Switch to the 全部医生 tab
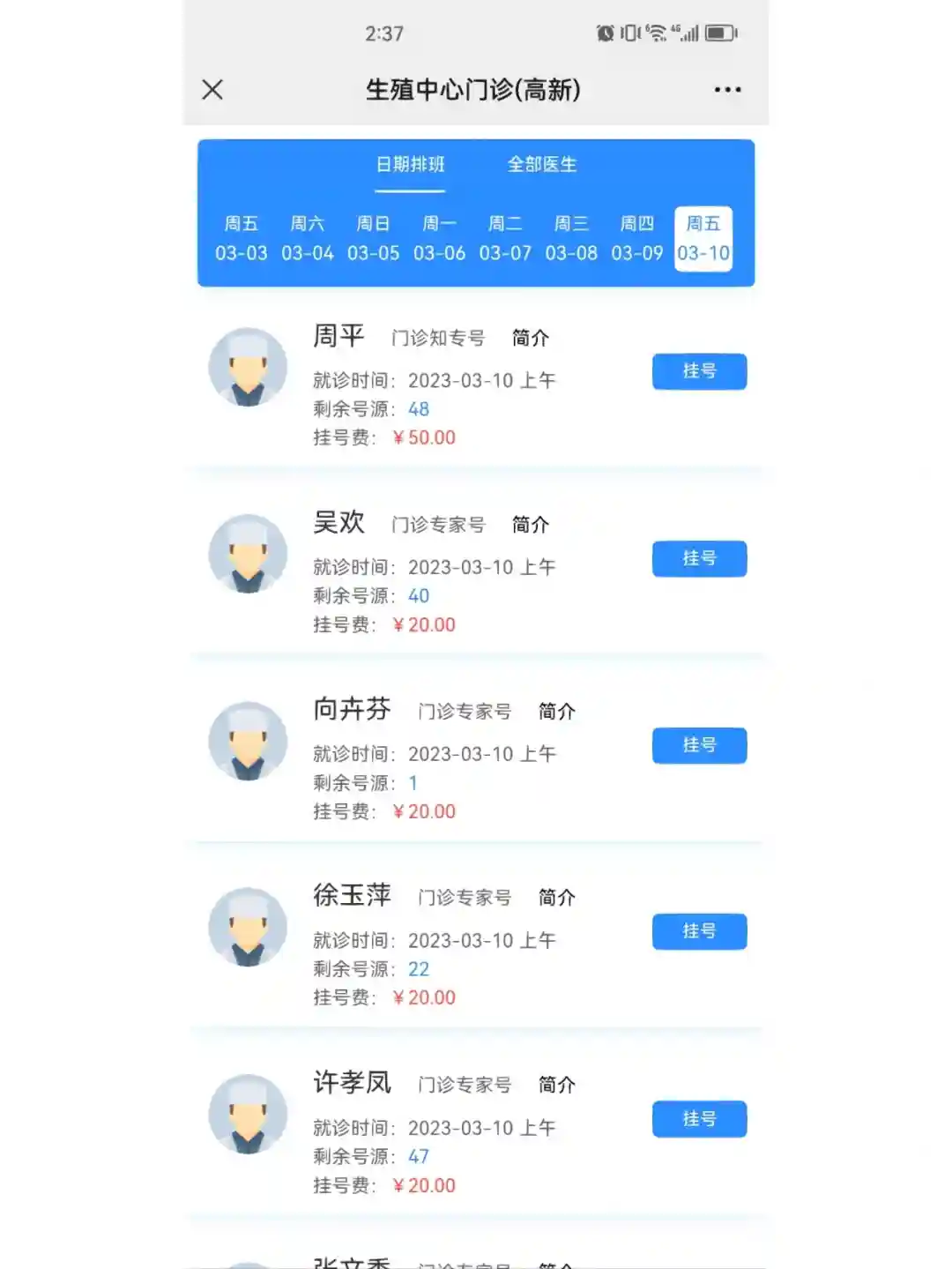 [x=541, y=164]
